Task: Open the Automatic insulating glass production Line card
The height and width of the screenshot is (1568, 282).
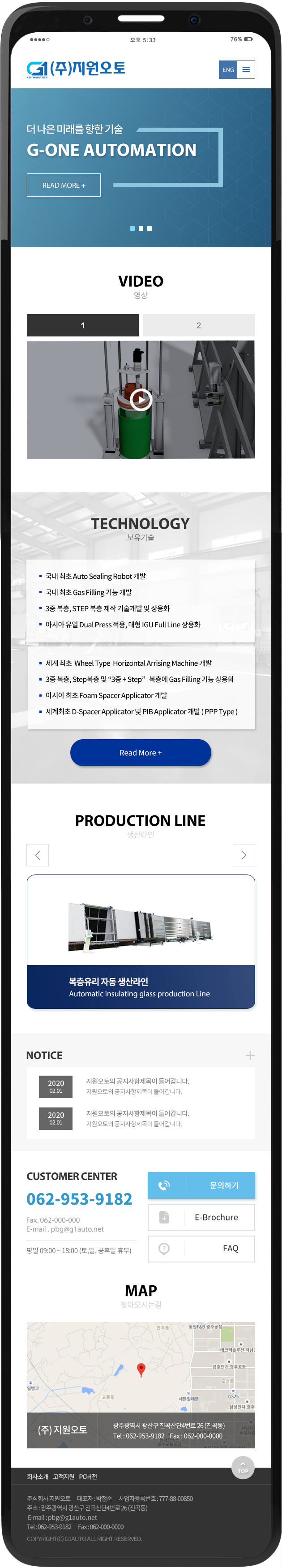Action: (x=141, y=942)
